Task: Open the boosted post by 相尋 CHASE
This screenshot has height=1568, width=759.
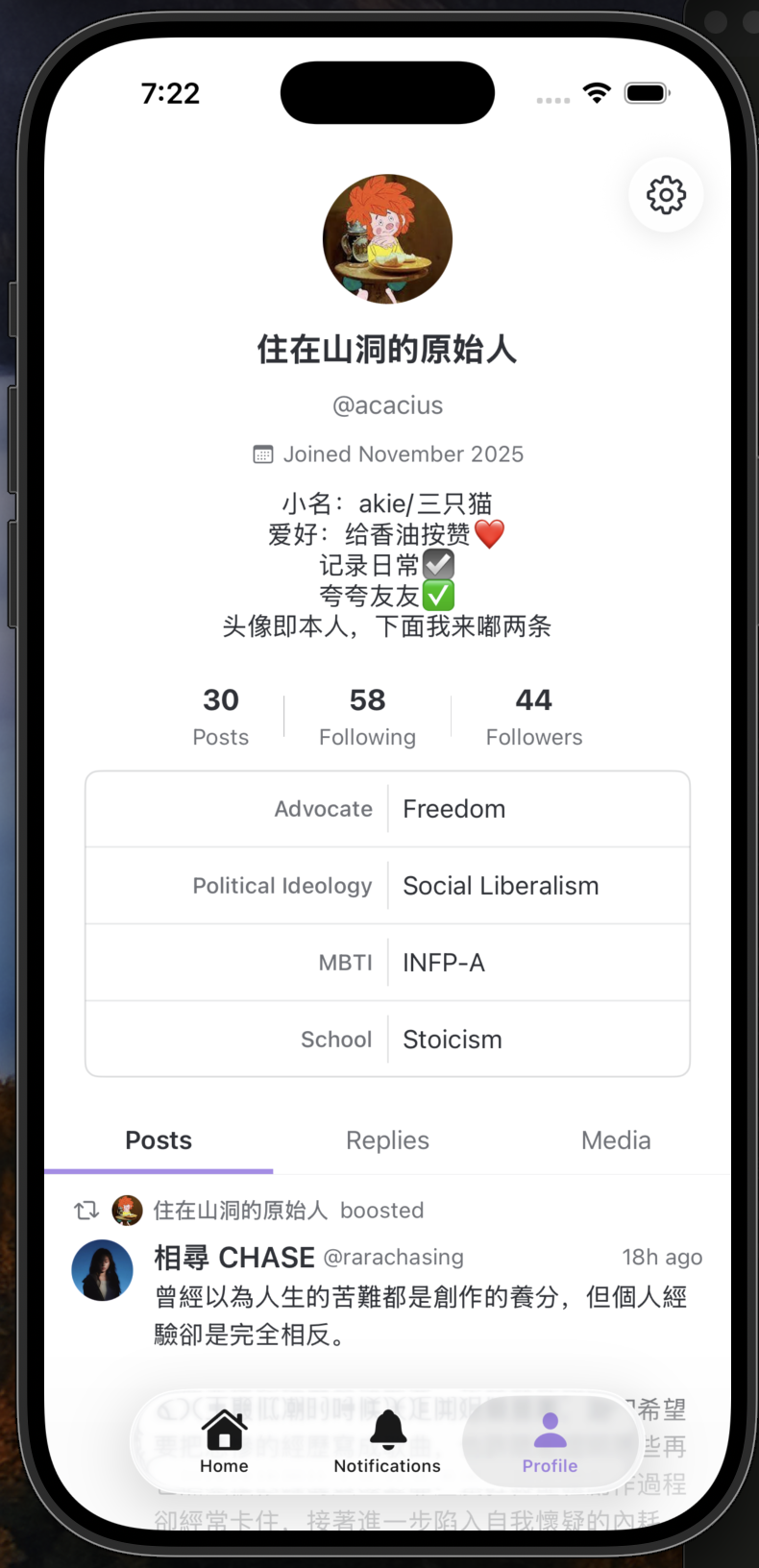Action: (x=420, y=1315)
